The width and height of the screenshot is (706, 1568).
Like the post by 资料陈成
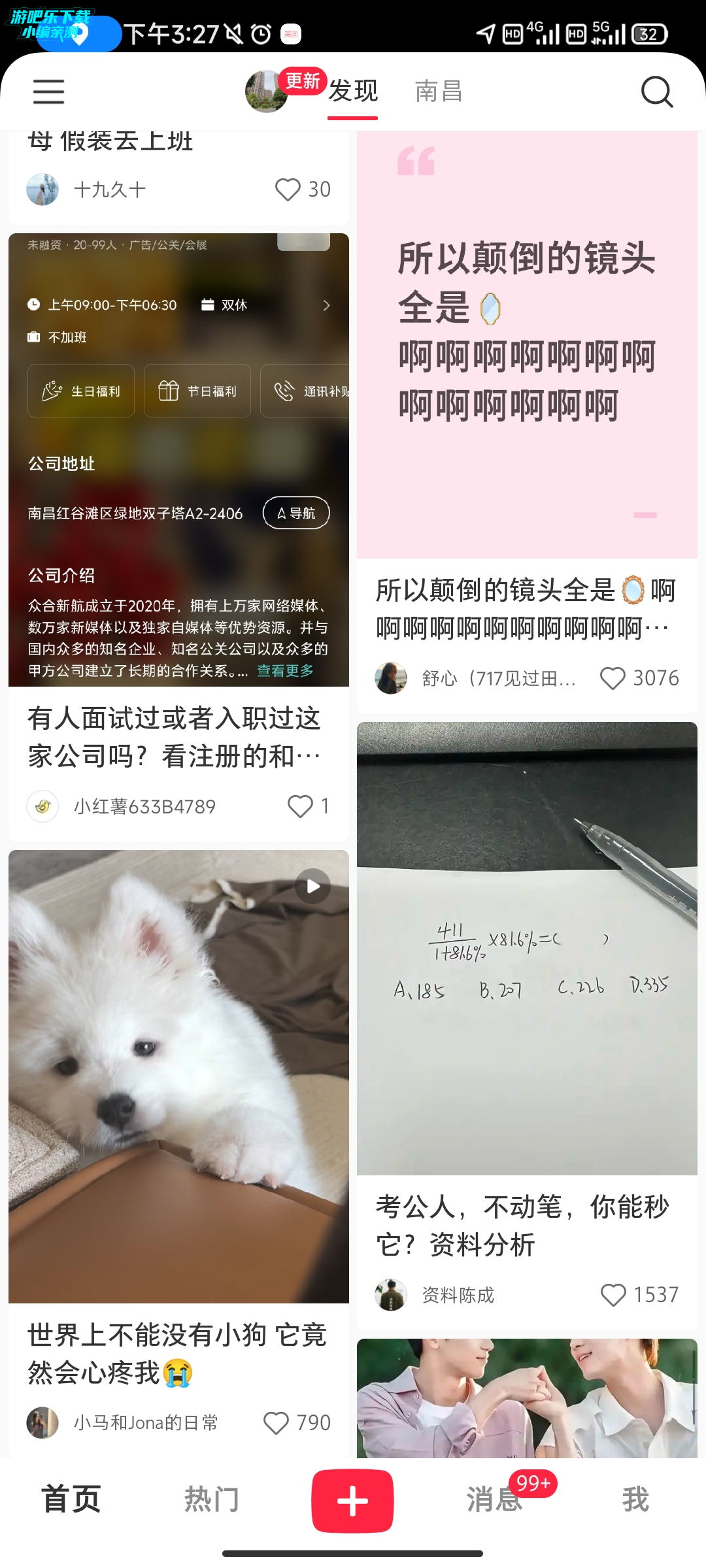[613, 1295]
